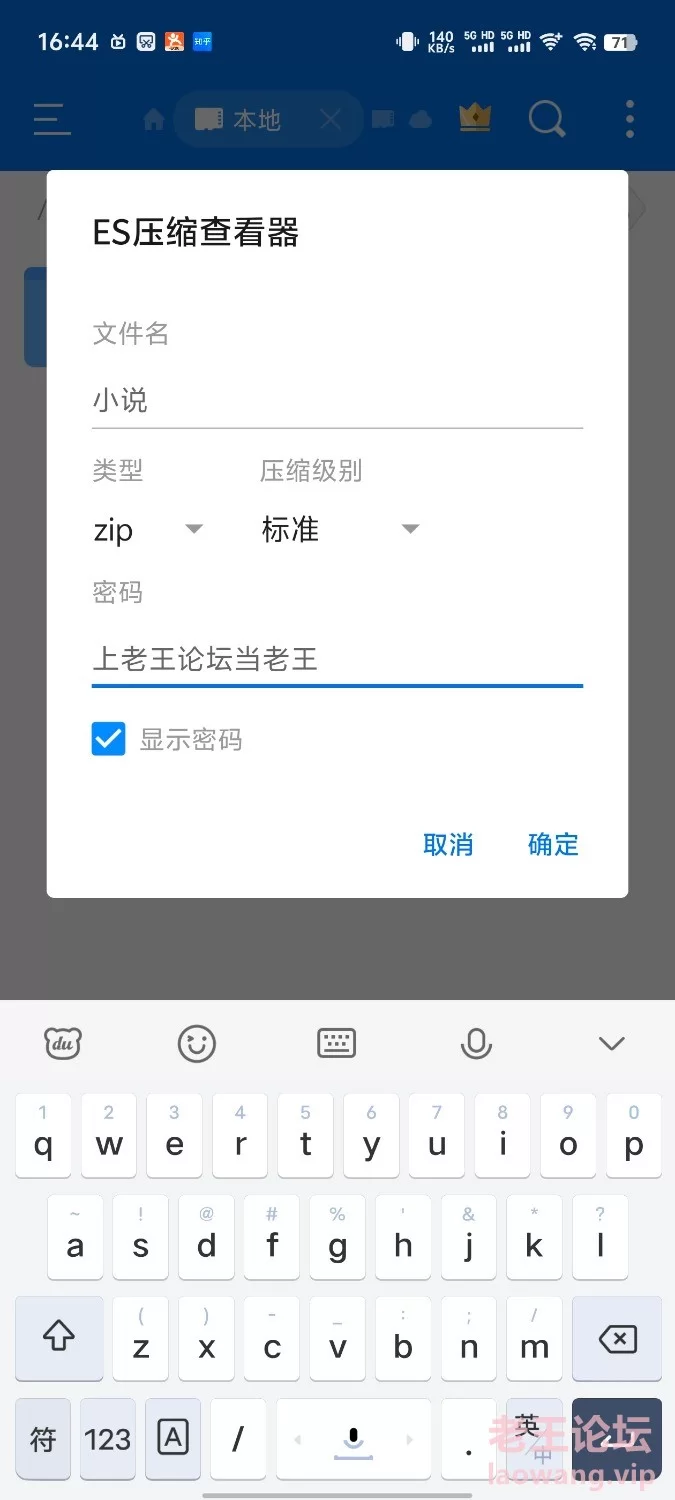Screen dimensions: 675x1500
Task: Uncheck the 显示密码 checkbox
Action: click(x=109, y=739)
